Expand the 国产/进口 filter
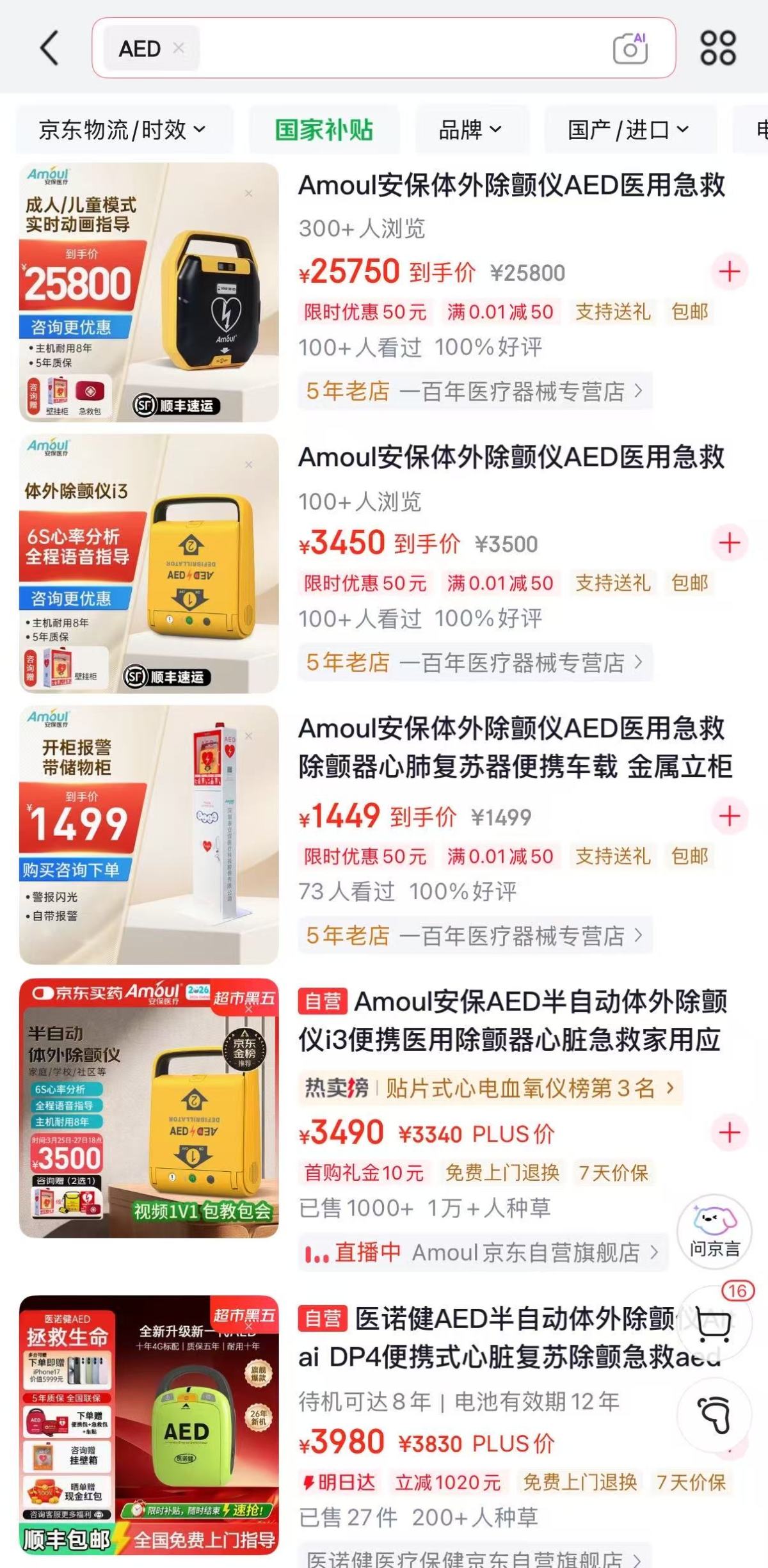Viewport: 768px width, 1568px height. pyautogui.click(x=628, y=130)
